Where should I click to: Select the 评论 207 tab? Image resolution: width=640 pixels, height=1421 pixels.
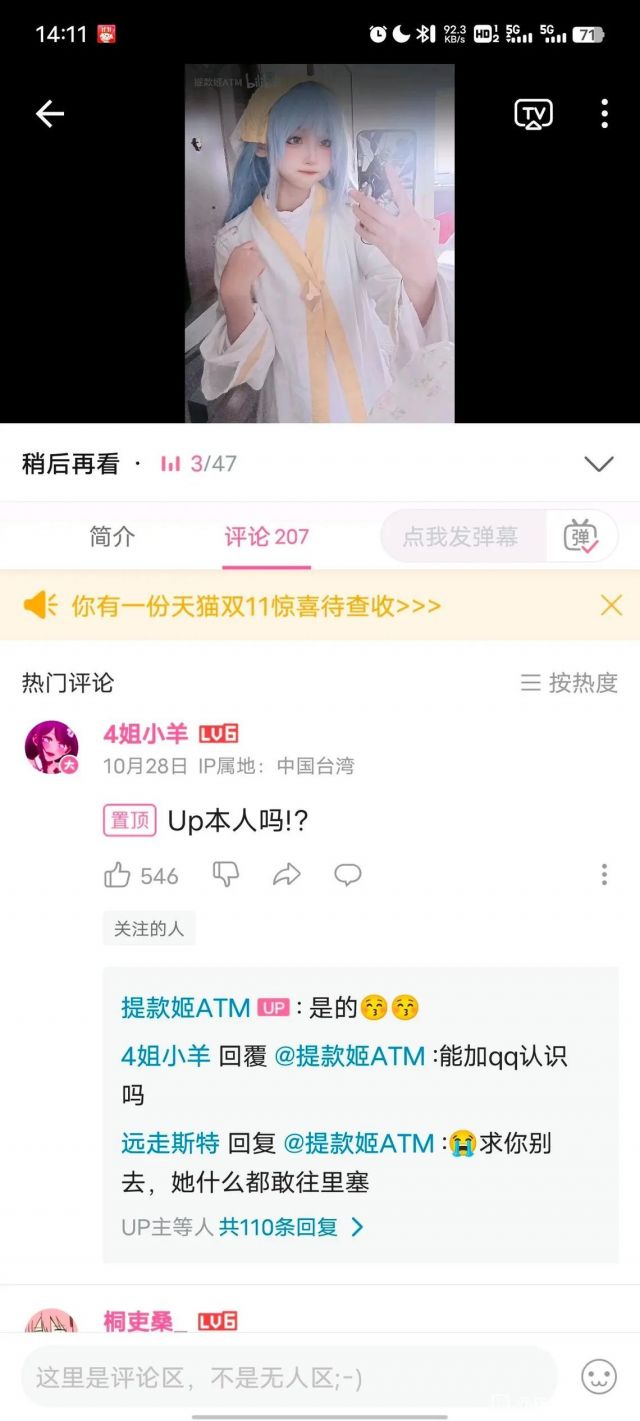[266, 537]
